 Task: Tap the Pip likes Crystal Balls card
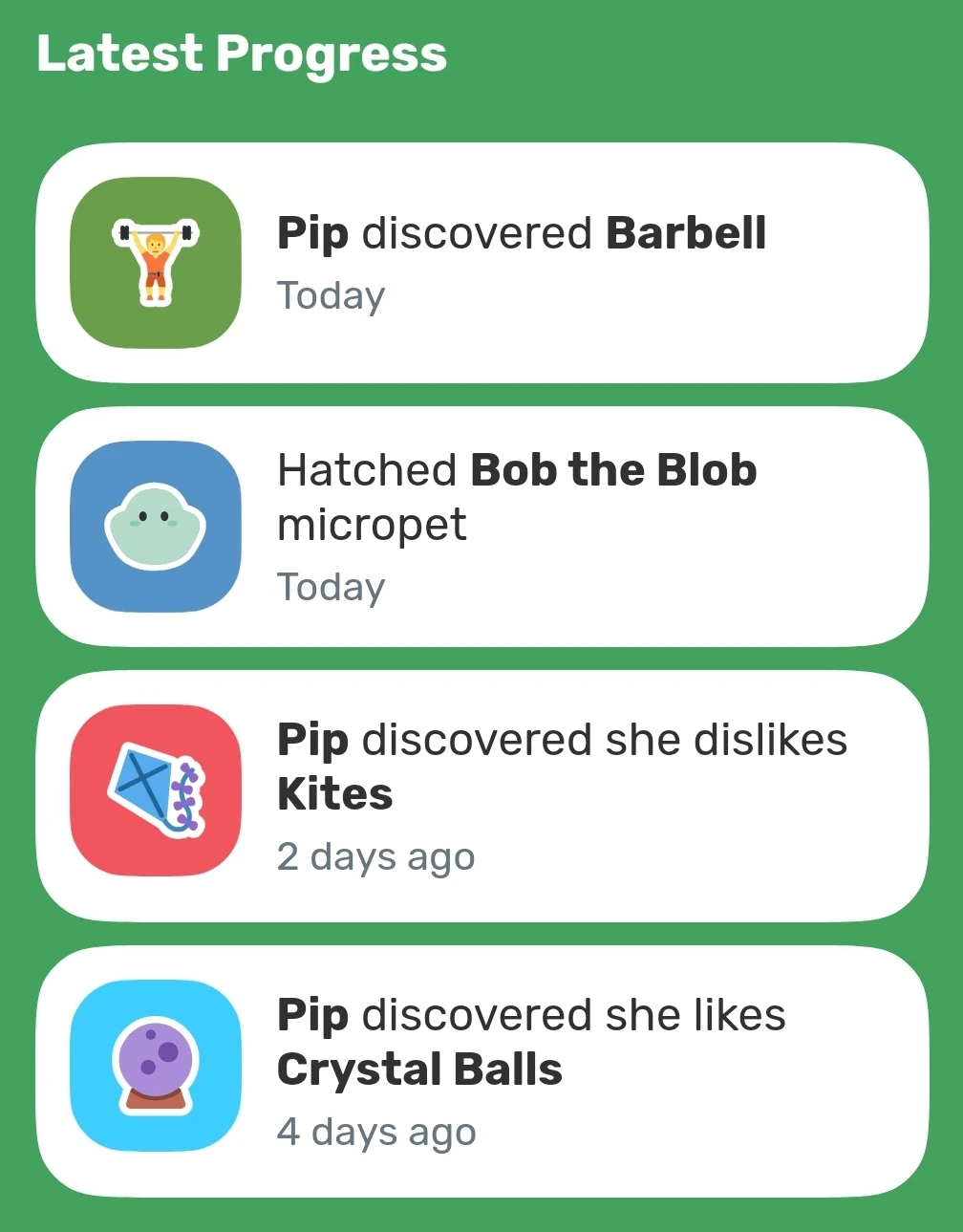(x=481, y=1070)
